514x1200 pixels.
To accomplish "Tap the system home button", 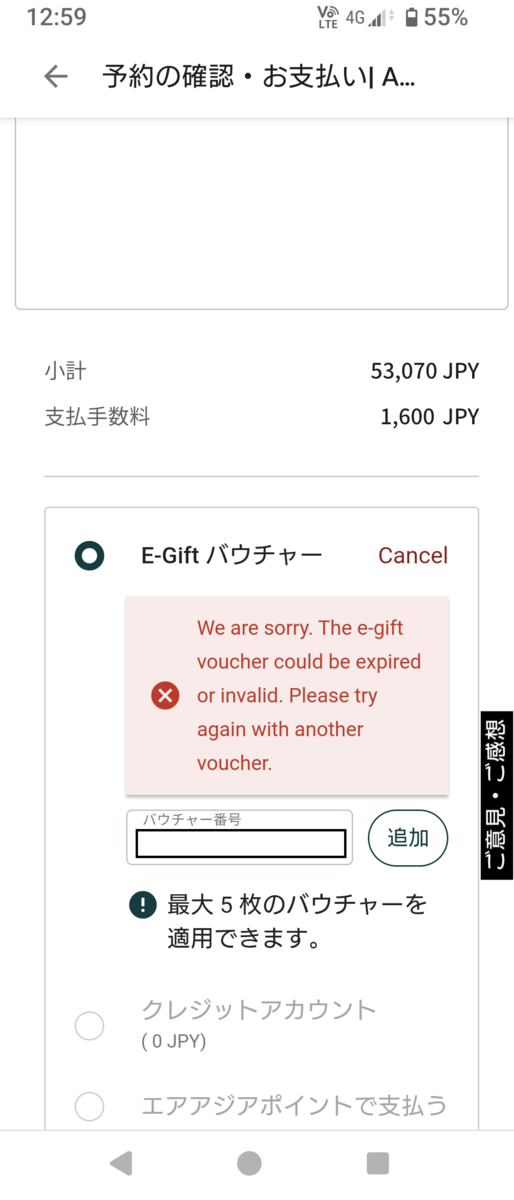I will click(249, 1163).
